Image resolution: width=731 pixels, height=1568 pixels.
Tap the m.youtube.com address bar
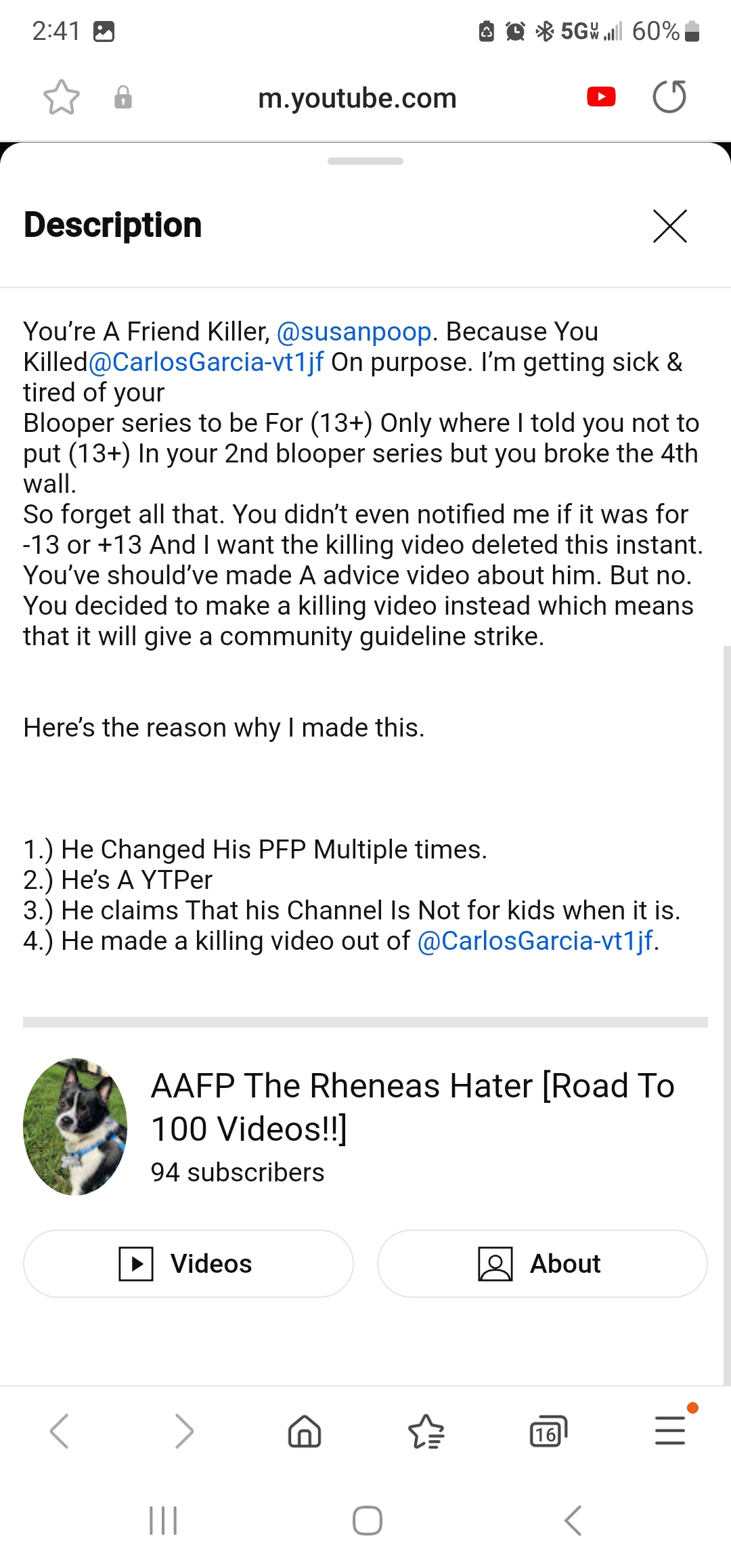pos(357,98)
